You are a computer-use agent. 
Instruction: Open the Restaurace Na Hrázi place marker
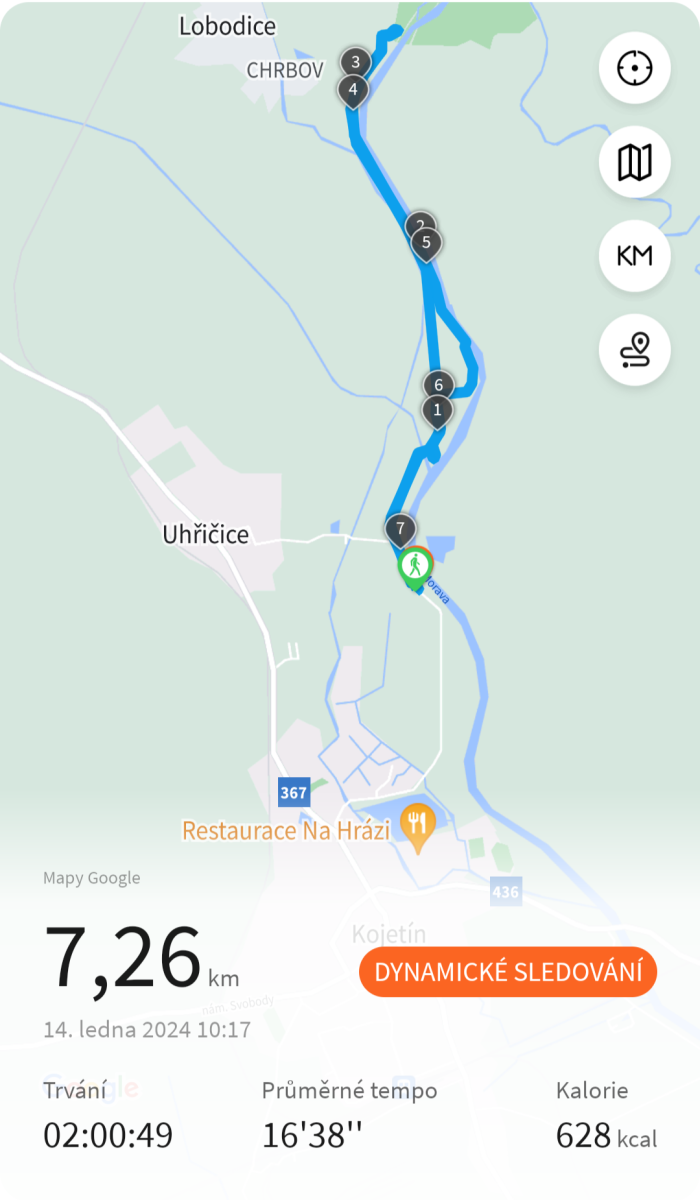(417, 824)
